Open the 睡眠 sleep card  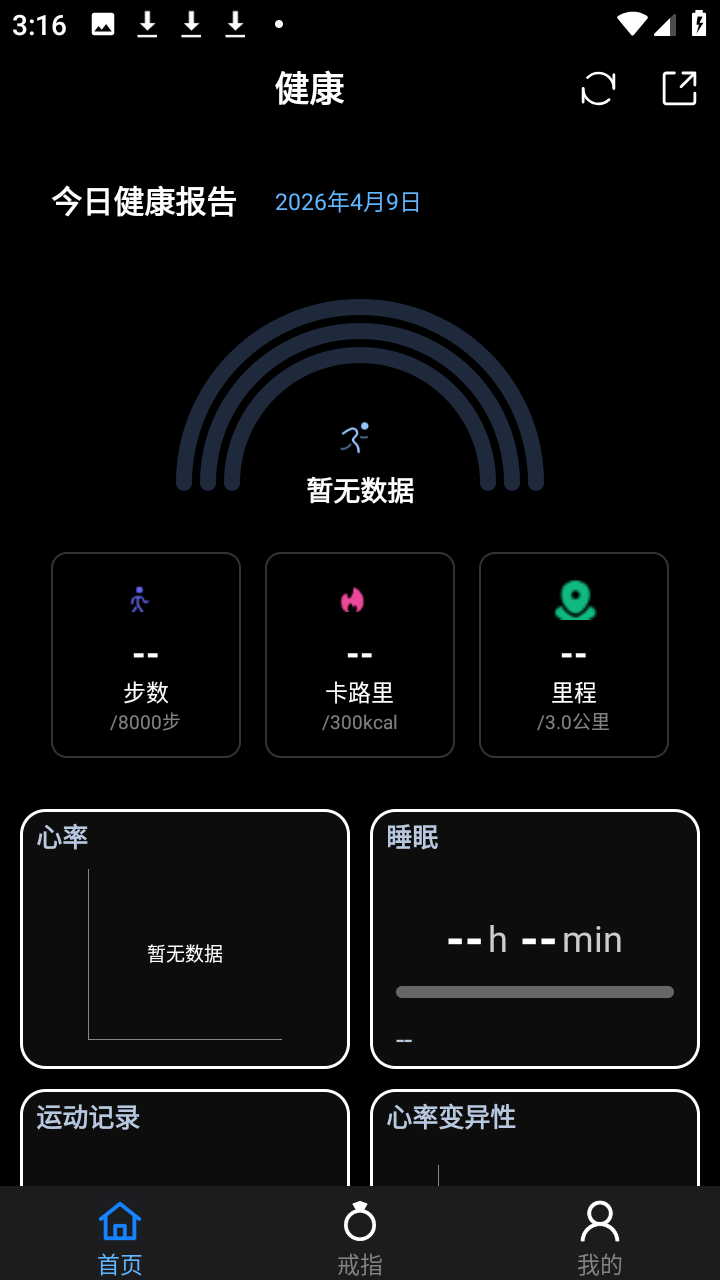(535, 938)
